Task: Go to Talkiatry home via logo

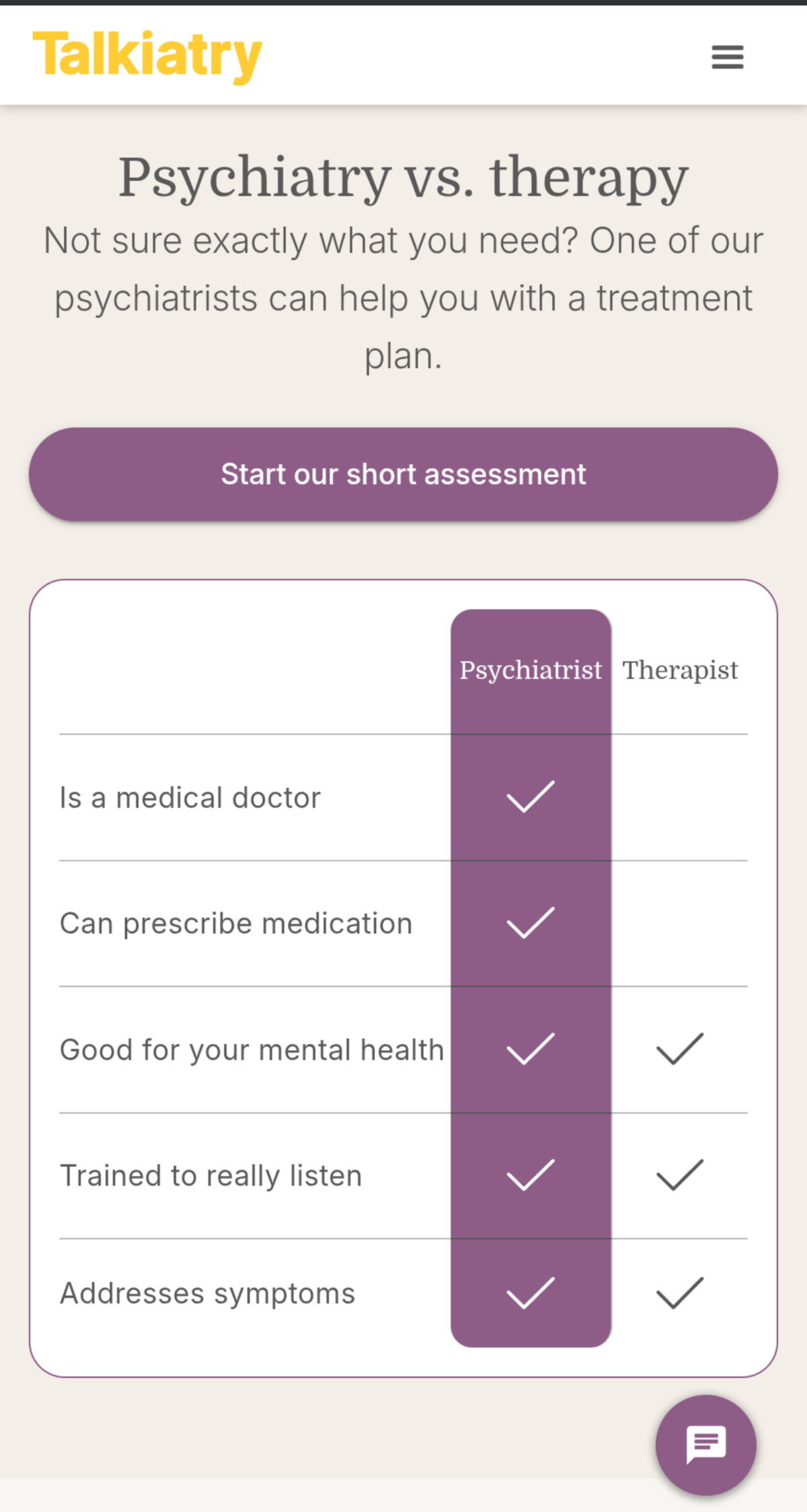Action: point(147,55)
